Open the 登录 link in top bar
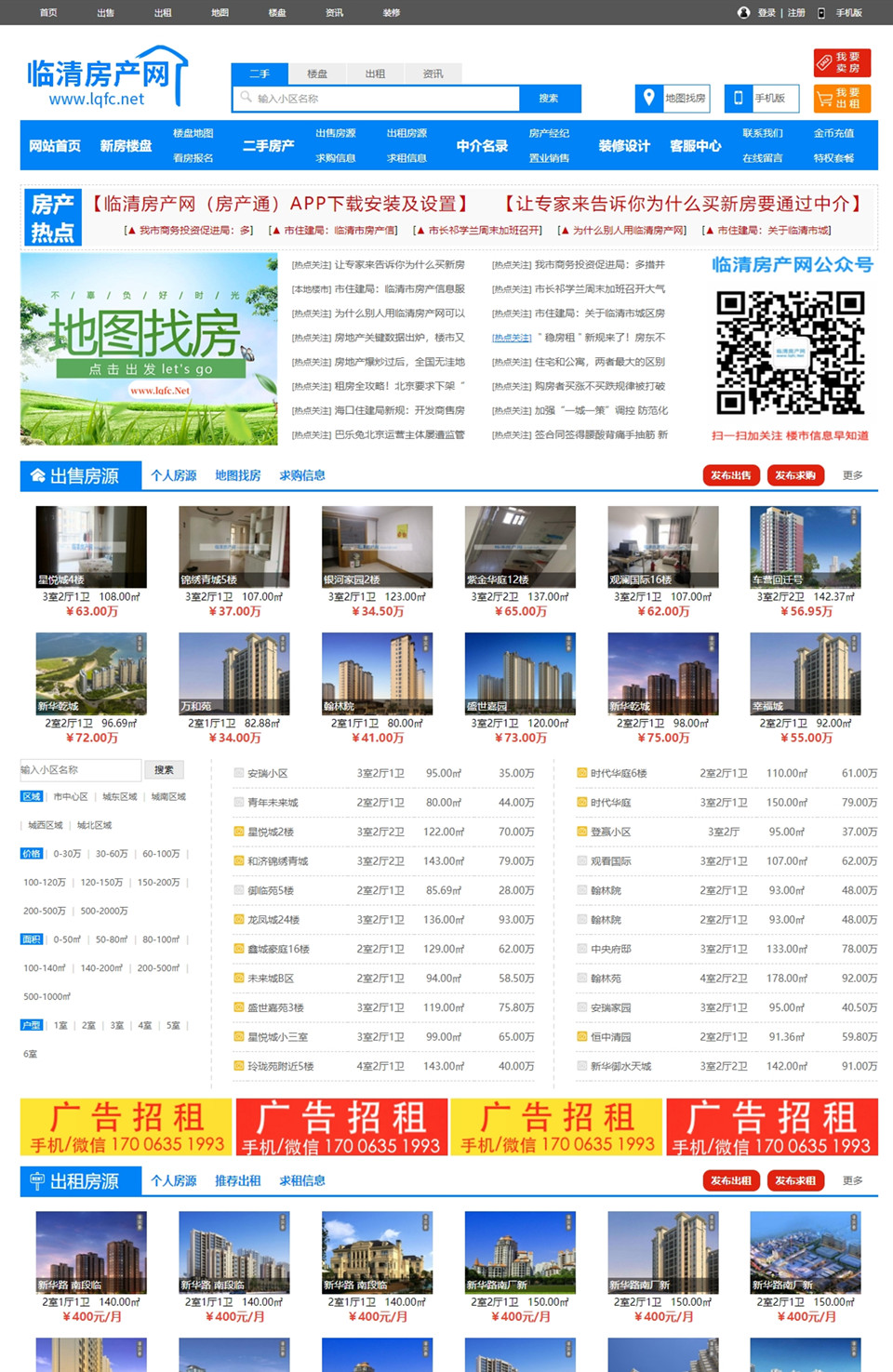The image size is (893, 1372). coord(766,13)
